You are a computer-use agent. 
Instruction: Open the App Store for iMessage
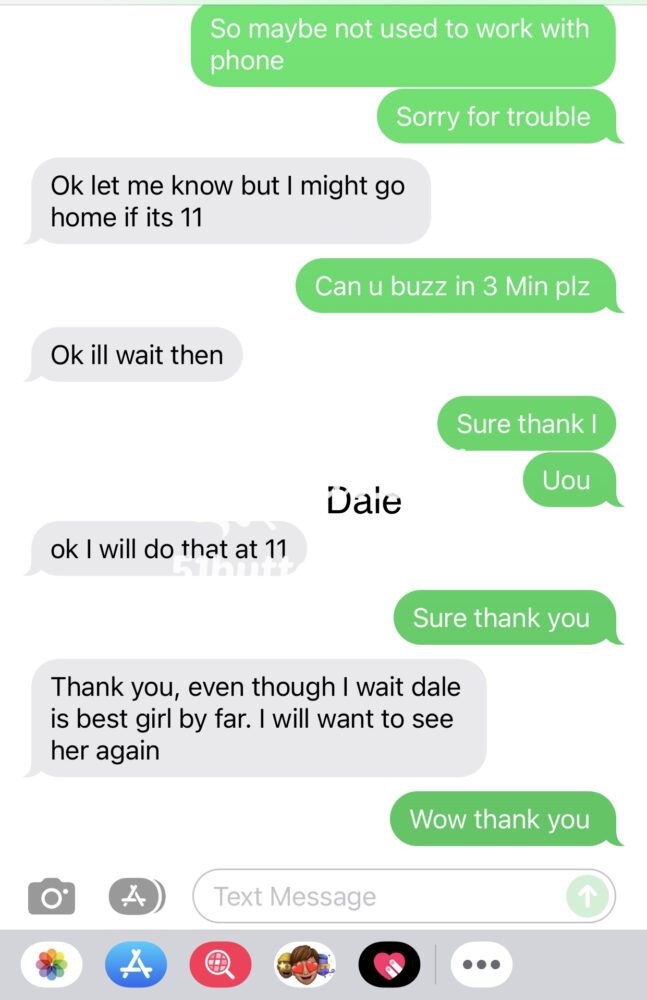coord(136,965)
